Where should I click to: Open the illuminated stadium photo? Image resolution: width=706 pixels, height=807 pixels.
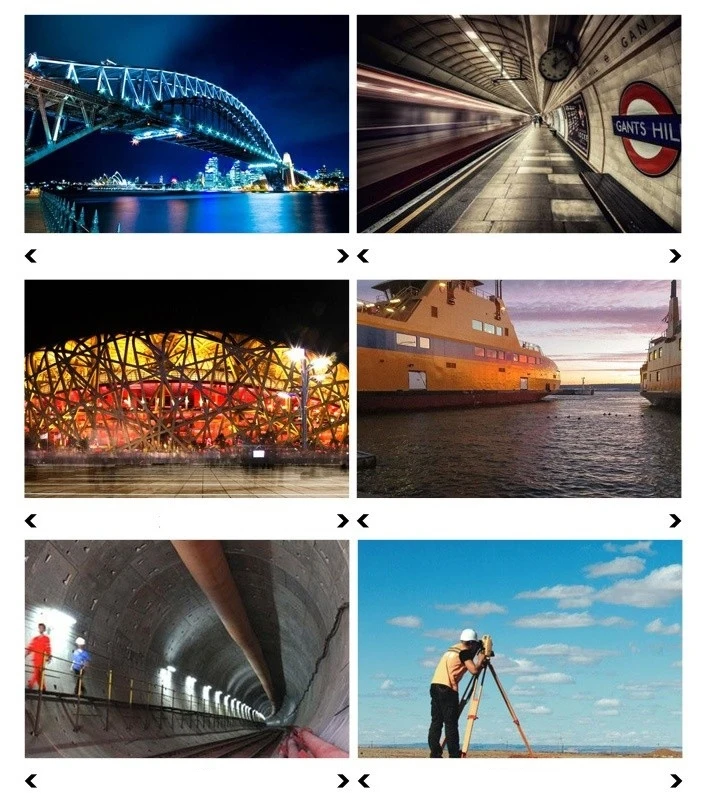(x=187, y=389)
